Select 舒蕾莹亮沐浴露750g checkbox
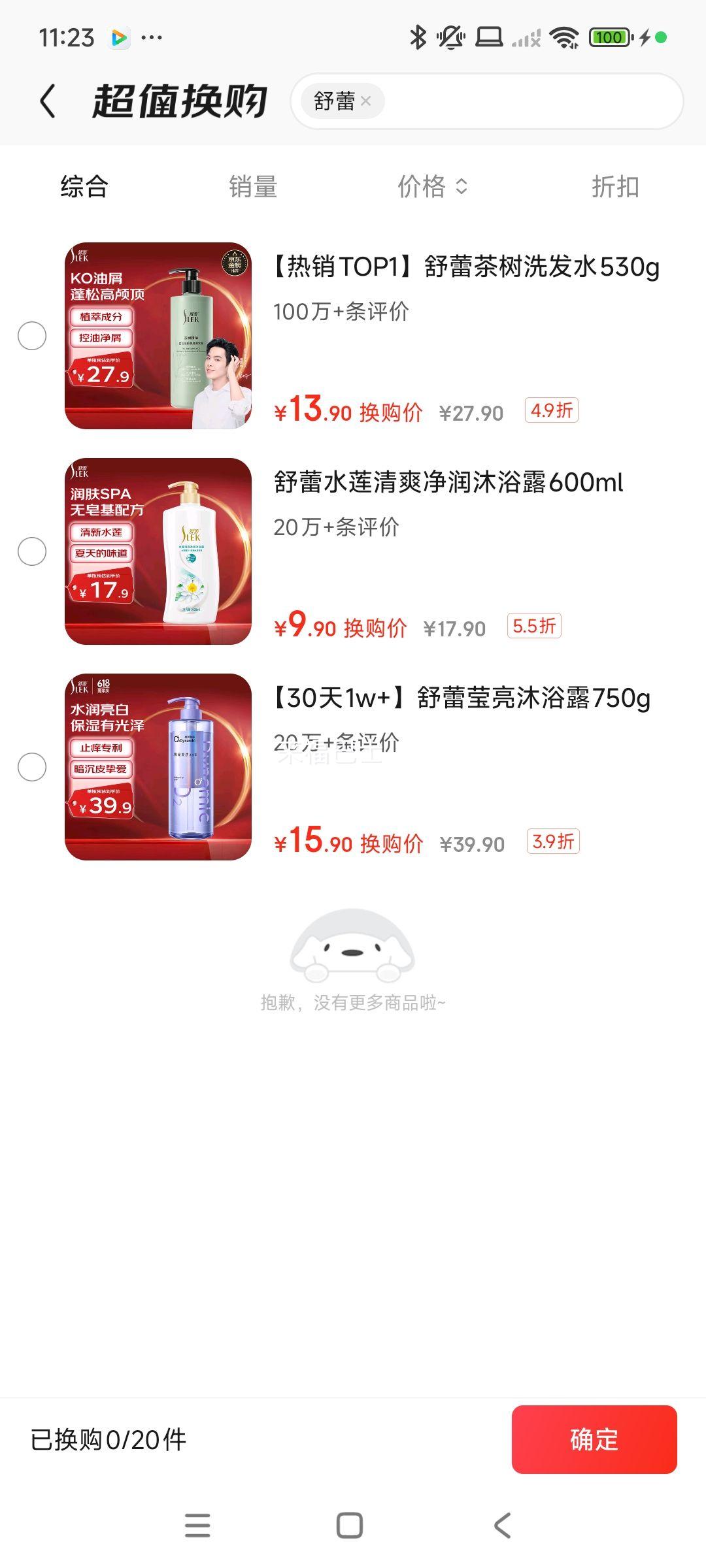 [x=32, y=766]
